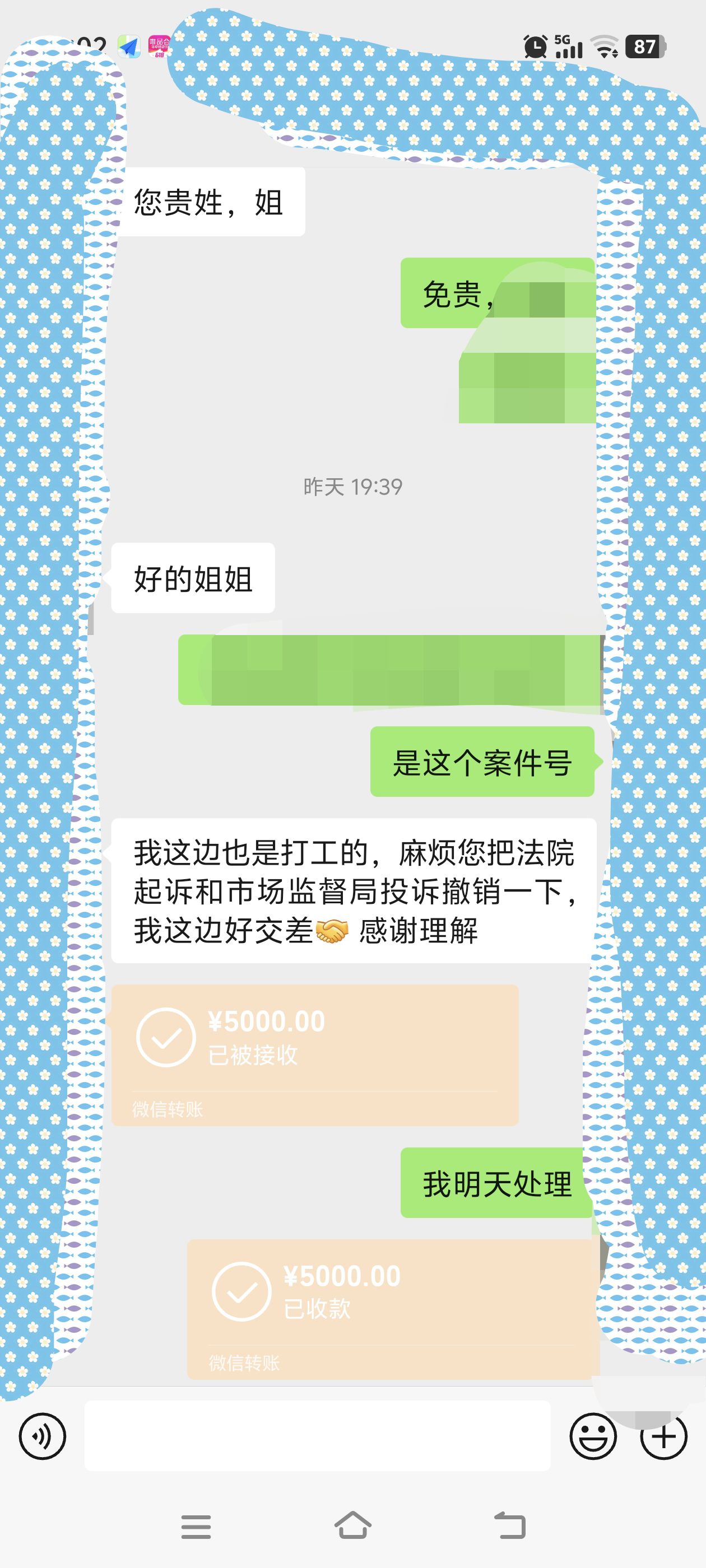Image resolution: width=706 pixels, height=1568 pixels.
Task: Go to the home screen
Action: pos(352,1526)
